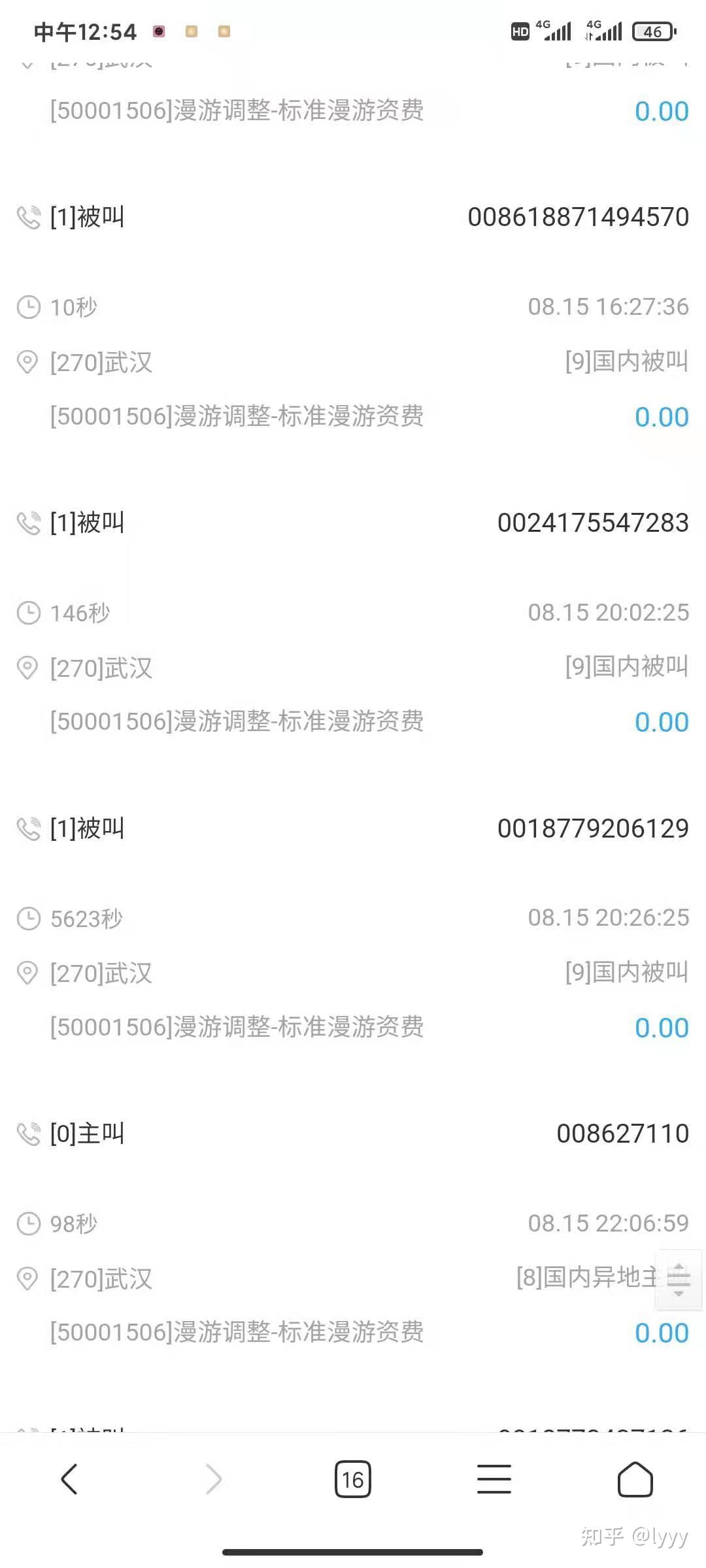Go to the browser home page
Image resolution: width=706 pixels, height=1568 pixels.
(x=635, y=1479)
